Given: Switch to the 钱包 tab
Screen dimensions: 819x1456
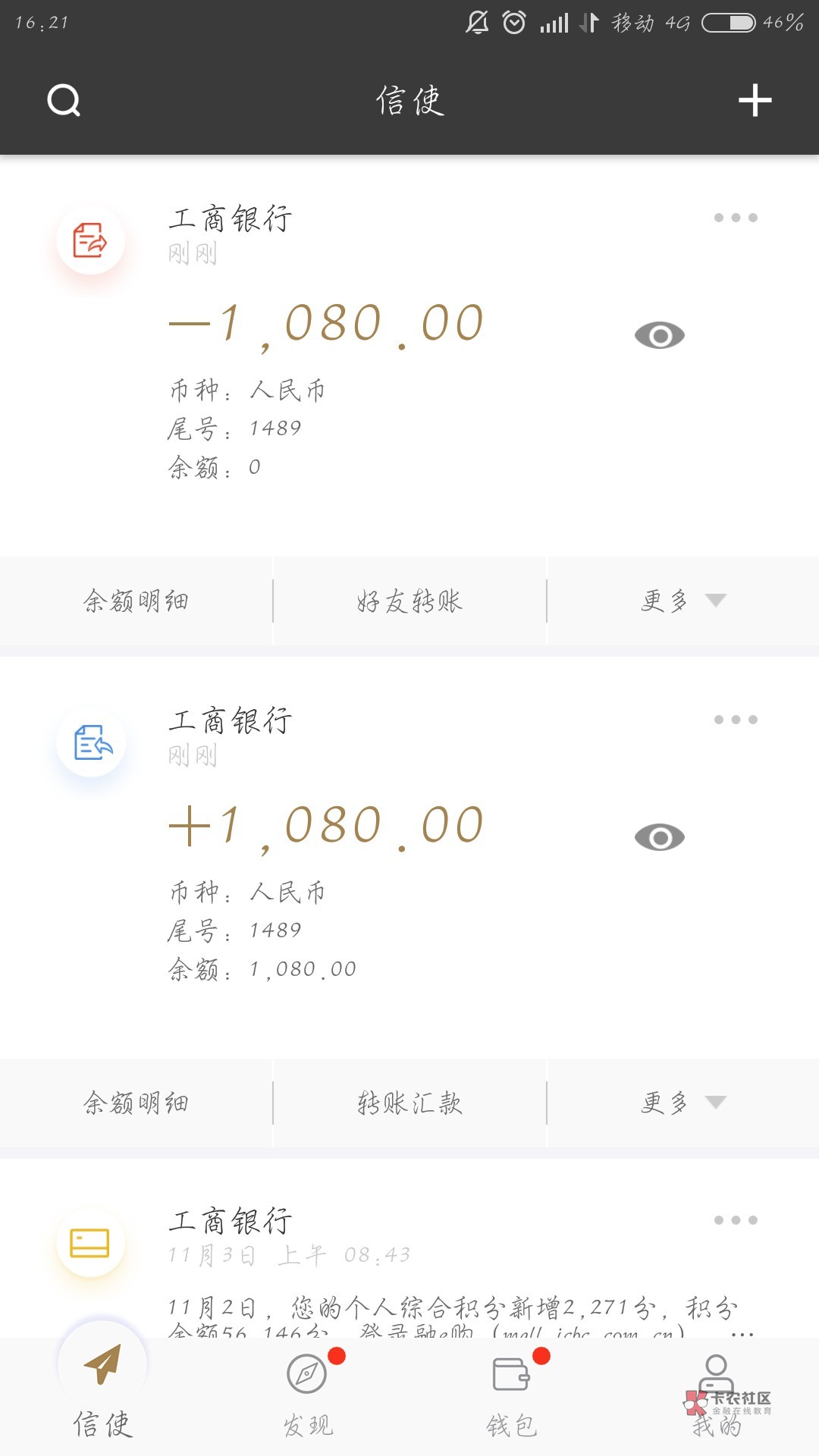Looking at the screenshot, I should point(512,1395).
